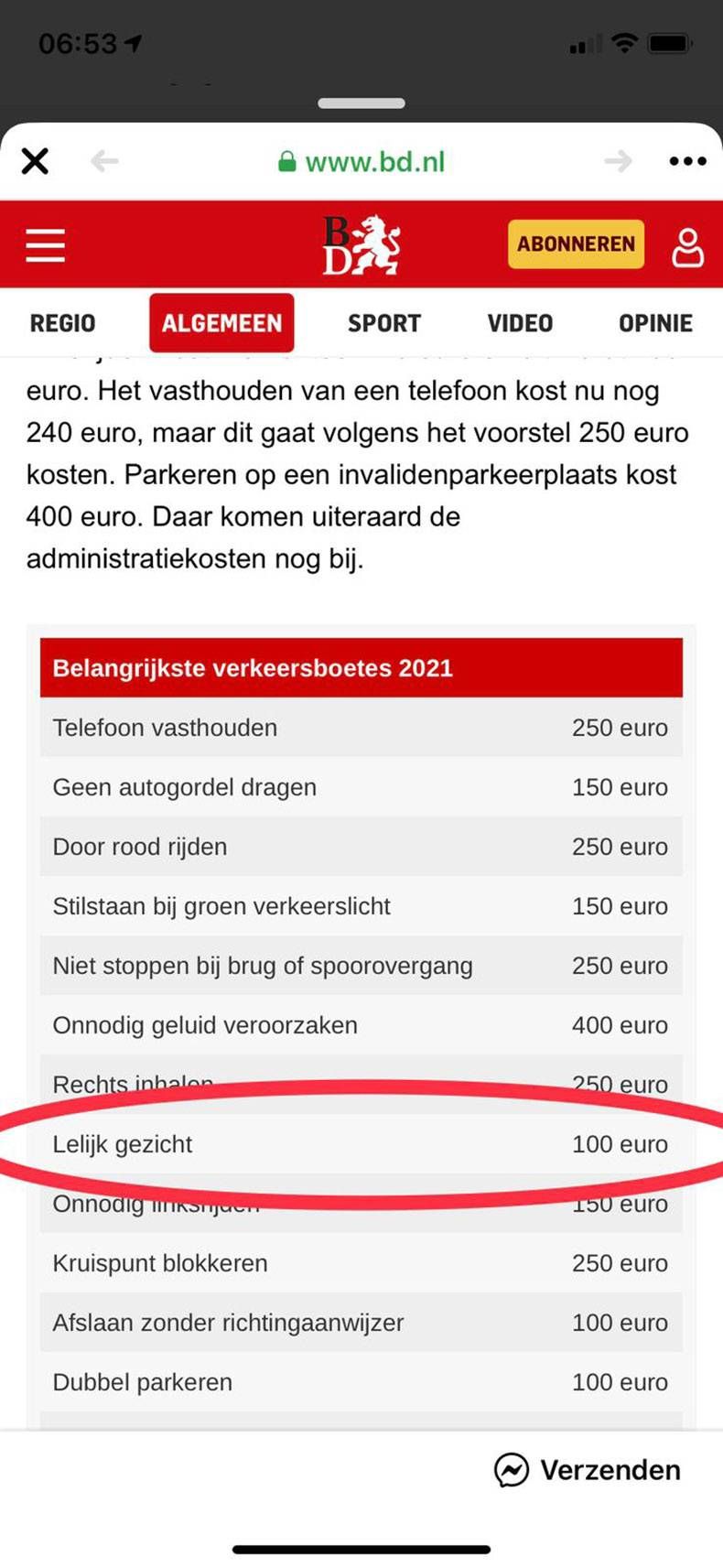Tap the ABONNEREN button
723x1568 pixels.
click(575, 243)
